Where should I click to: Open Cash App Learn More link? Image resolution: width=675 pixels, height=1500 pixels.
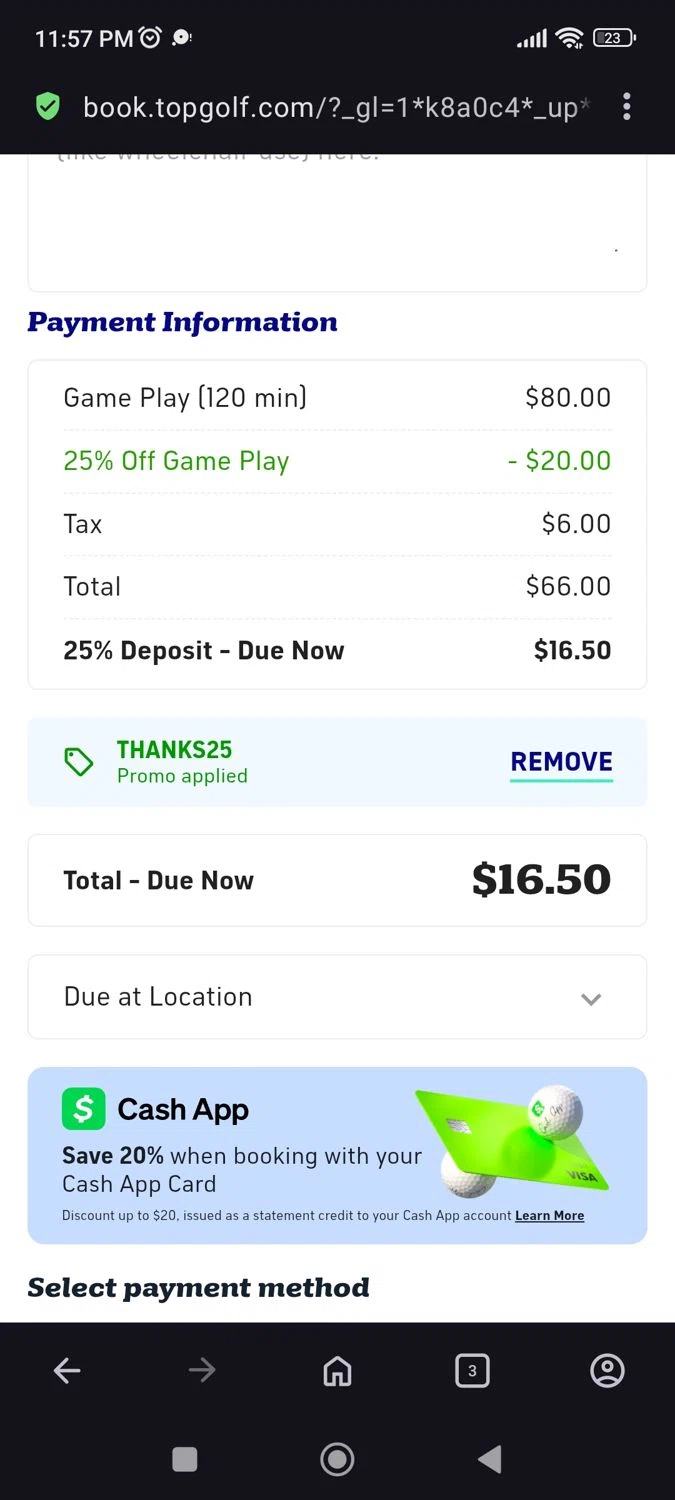549,1216
